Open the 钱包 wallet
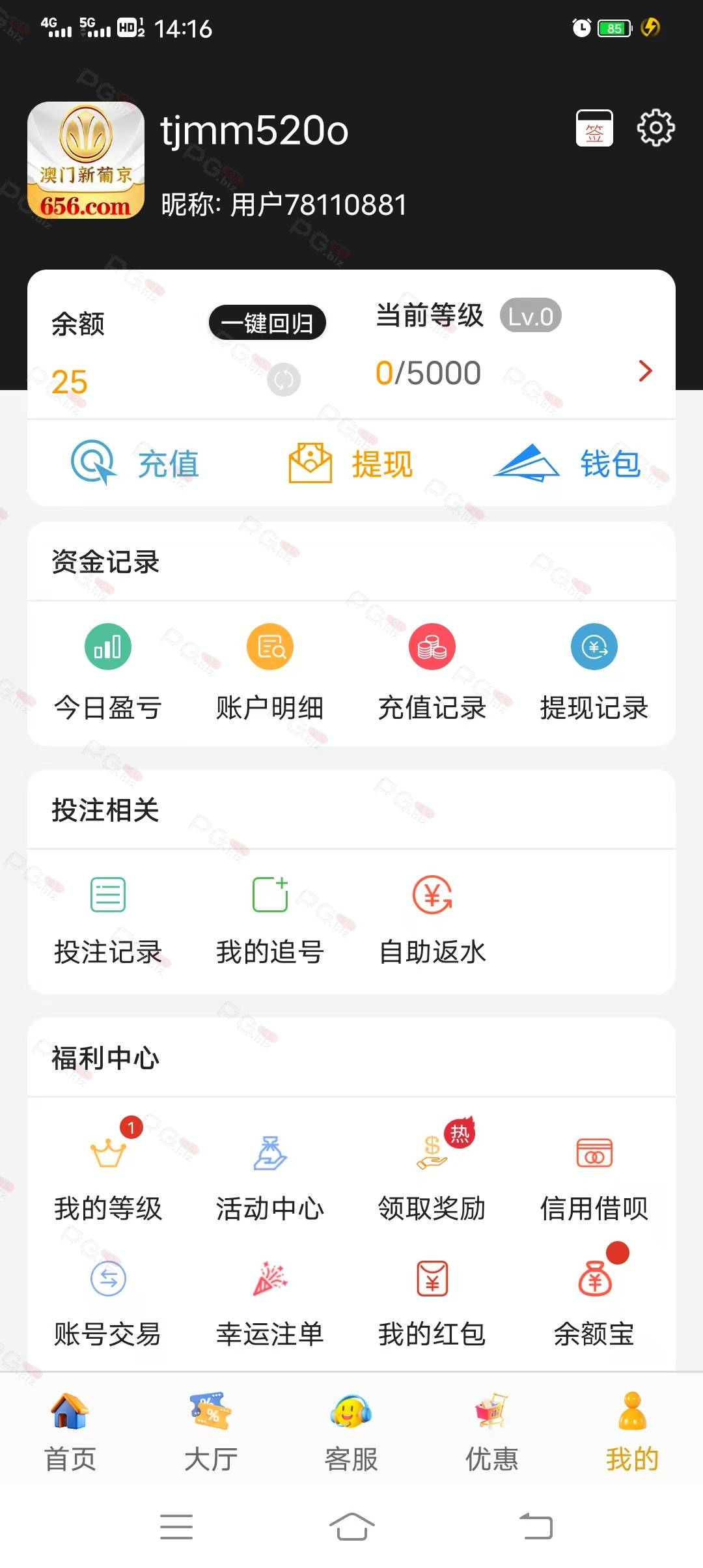This screenshot has width=703, height=1568. point(567,464)
